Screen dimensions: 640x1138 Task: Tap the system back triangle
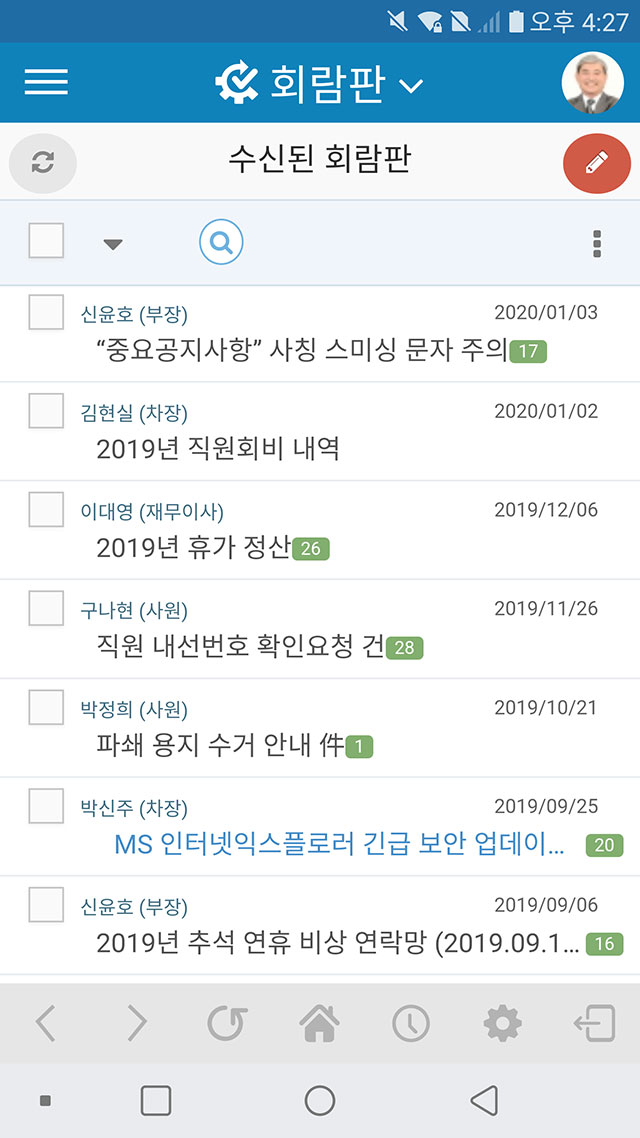coord(485,1100)
